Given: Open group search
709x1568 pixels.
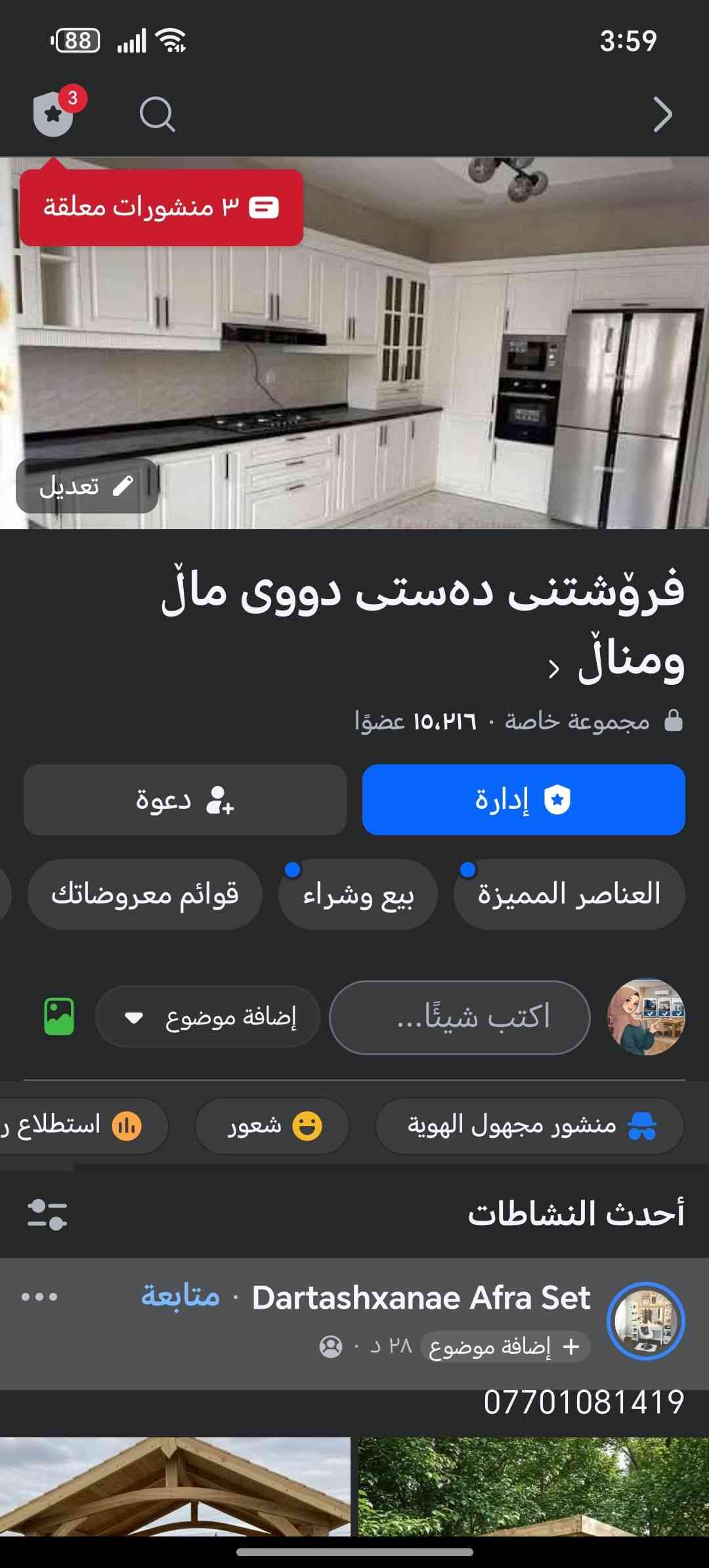Looking at the screenshot, I should tap(157, 114).
